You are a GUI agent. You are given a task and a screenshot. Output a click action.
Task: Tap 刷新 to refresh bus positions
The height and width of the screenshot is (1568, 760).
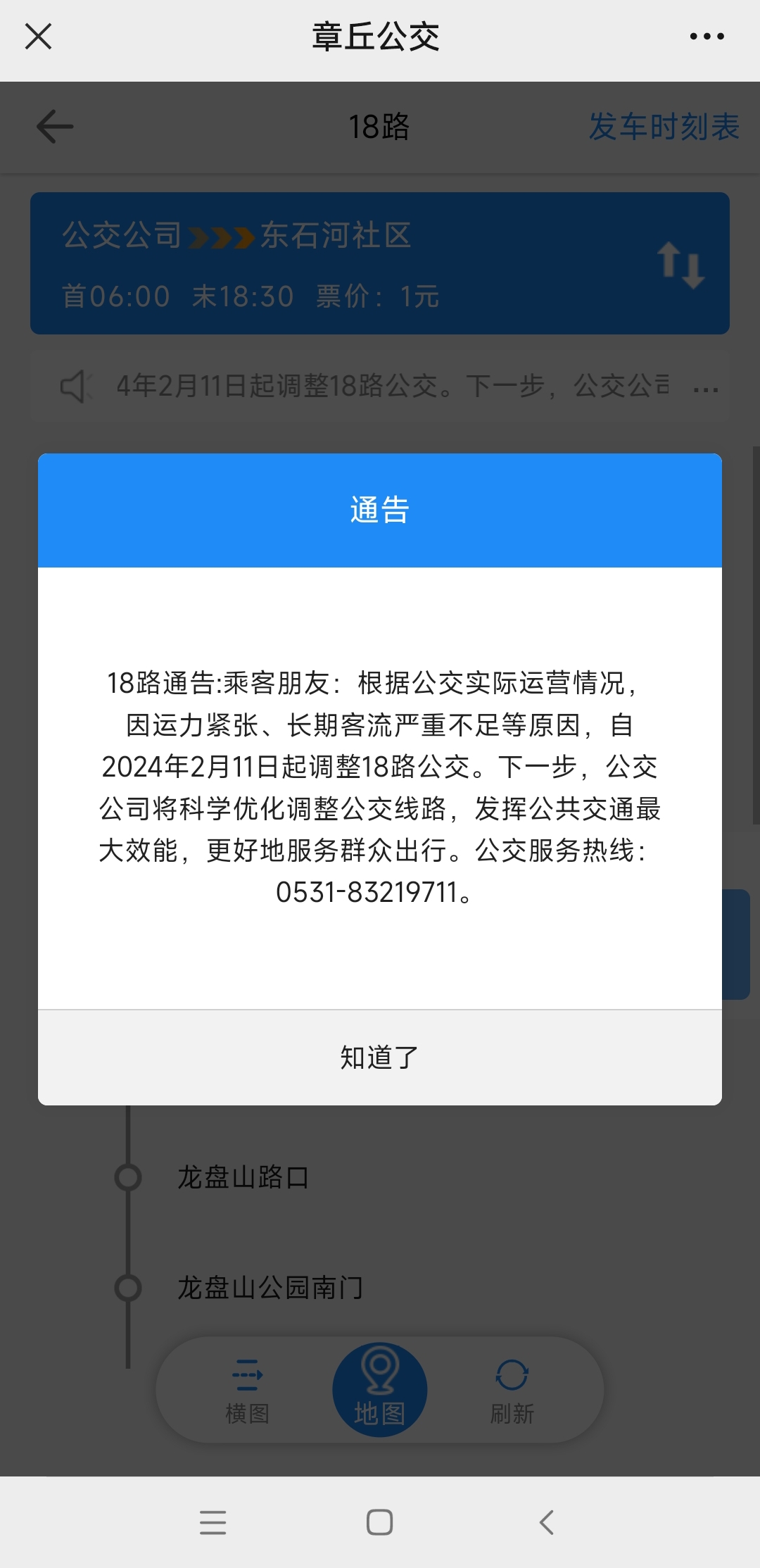(x=512, y=1391)
